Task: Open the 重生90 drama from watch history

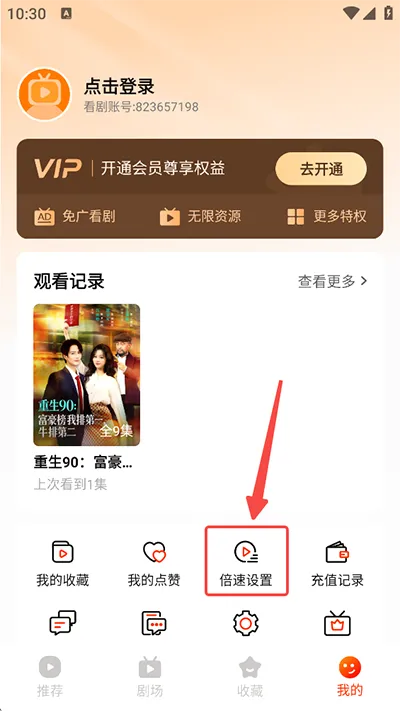Action: click(x=87, y=375)
